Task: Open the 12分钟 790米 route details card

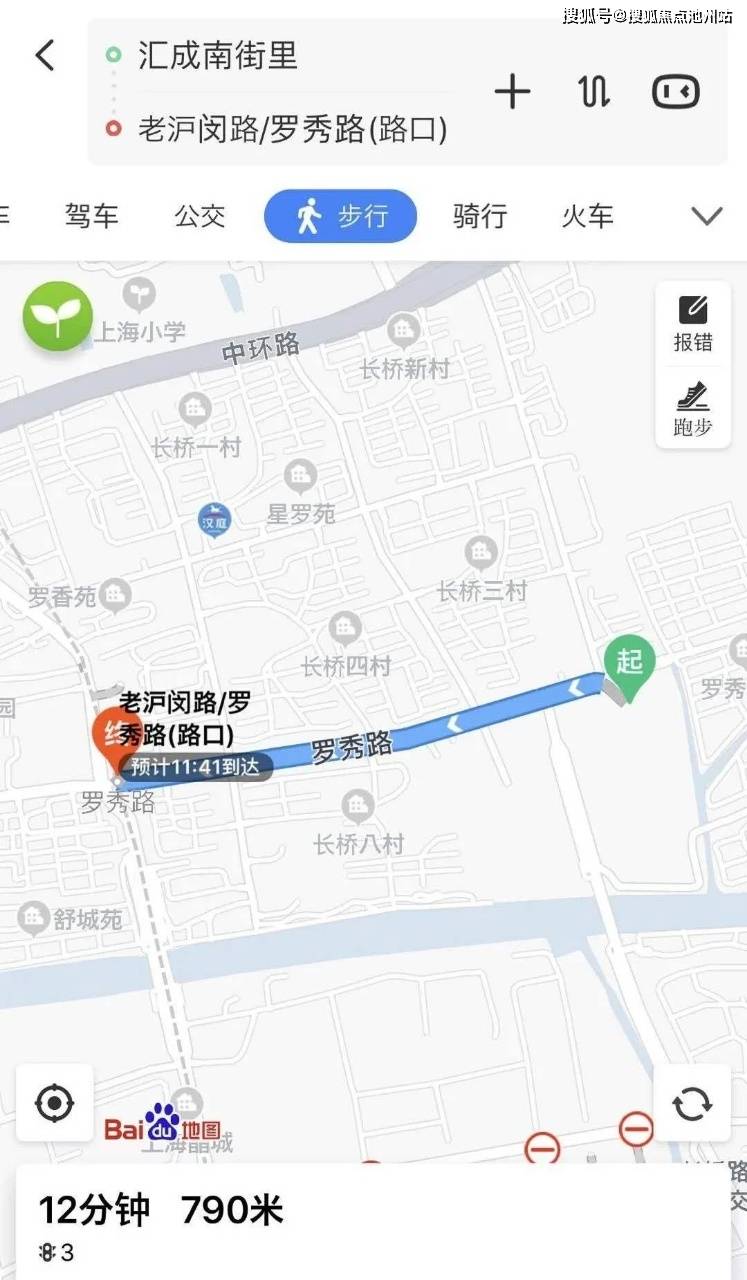Action: tap(373, 1223)
